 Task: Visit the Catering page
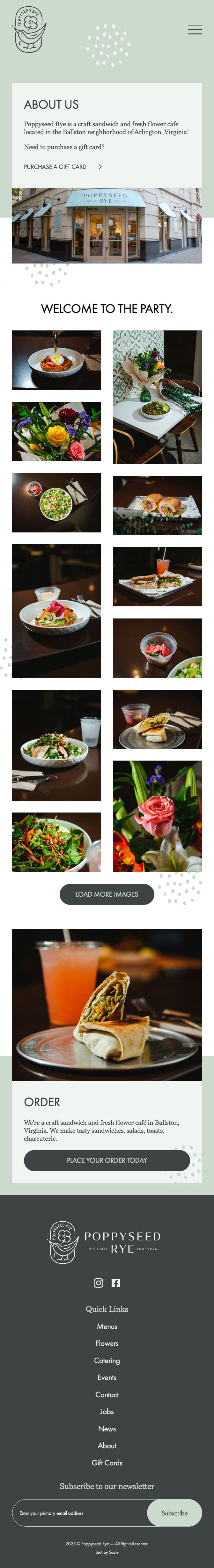[x=107, y=1360]
